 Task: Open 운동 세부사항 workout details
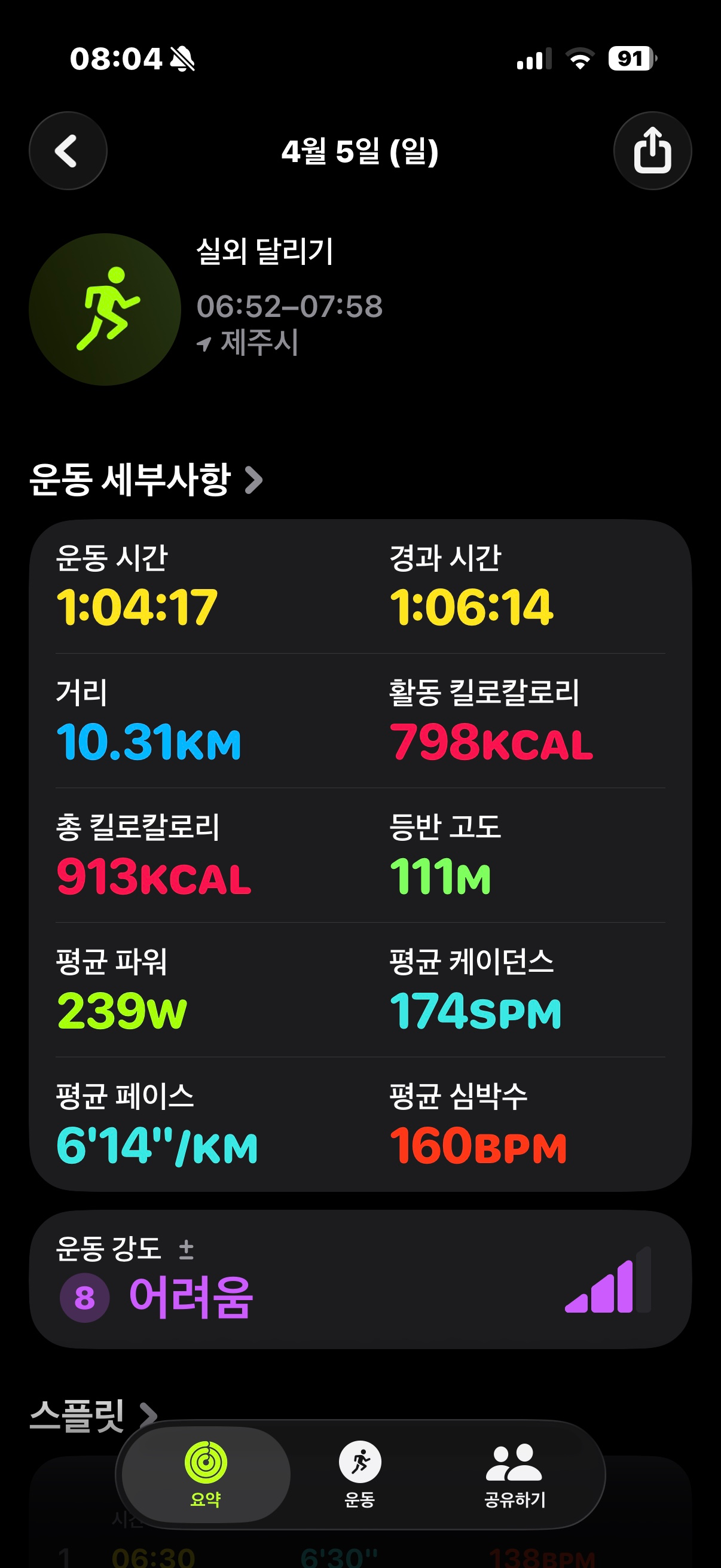click(146, 480)
